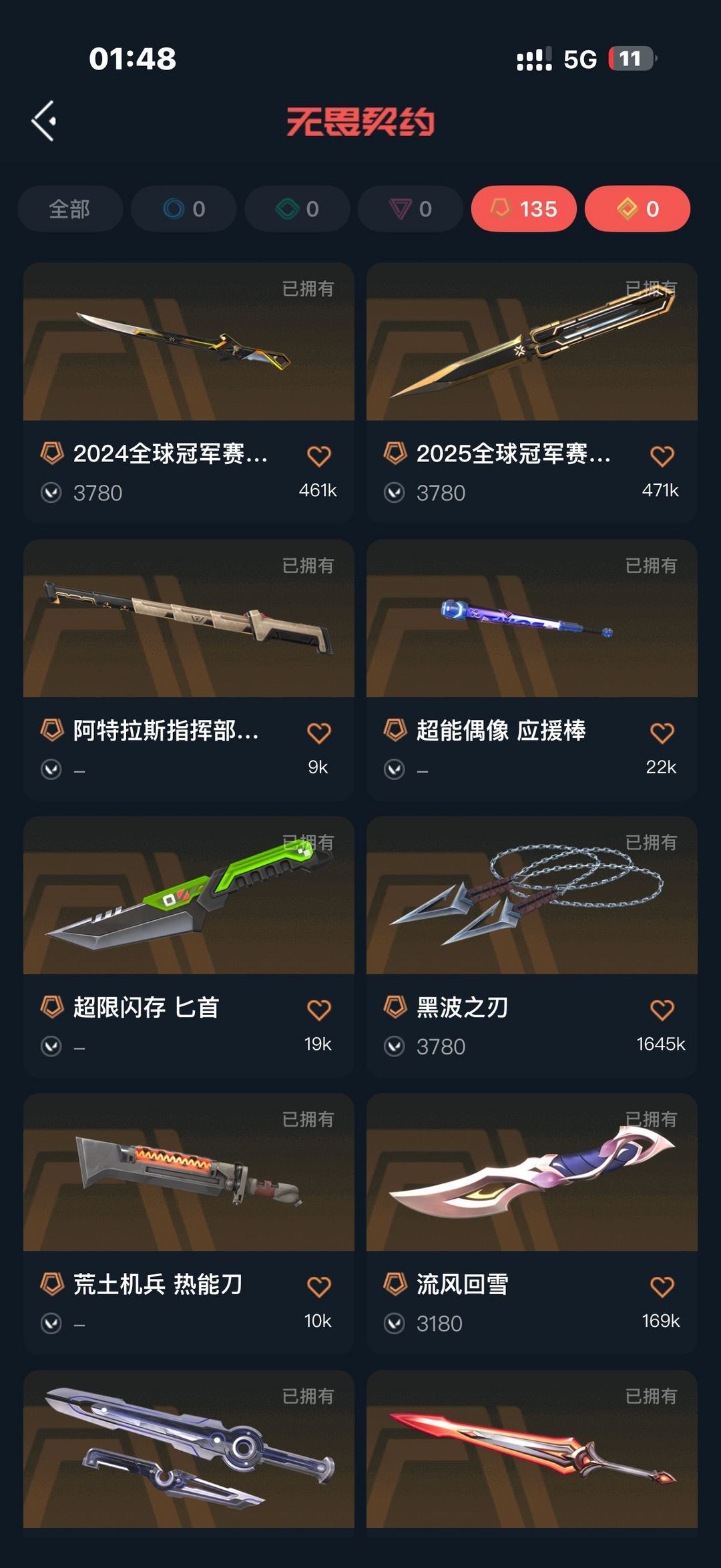Open the 2025全球冠军赛 knife card
The height and width of the screenshot is (1568, 721).
click(531, 342)
